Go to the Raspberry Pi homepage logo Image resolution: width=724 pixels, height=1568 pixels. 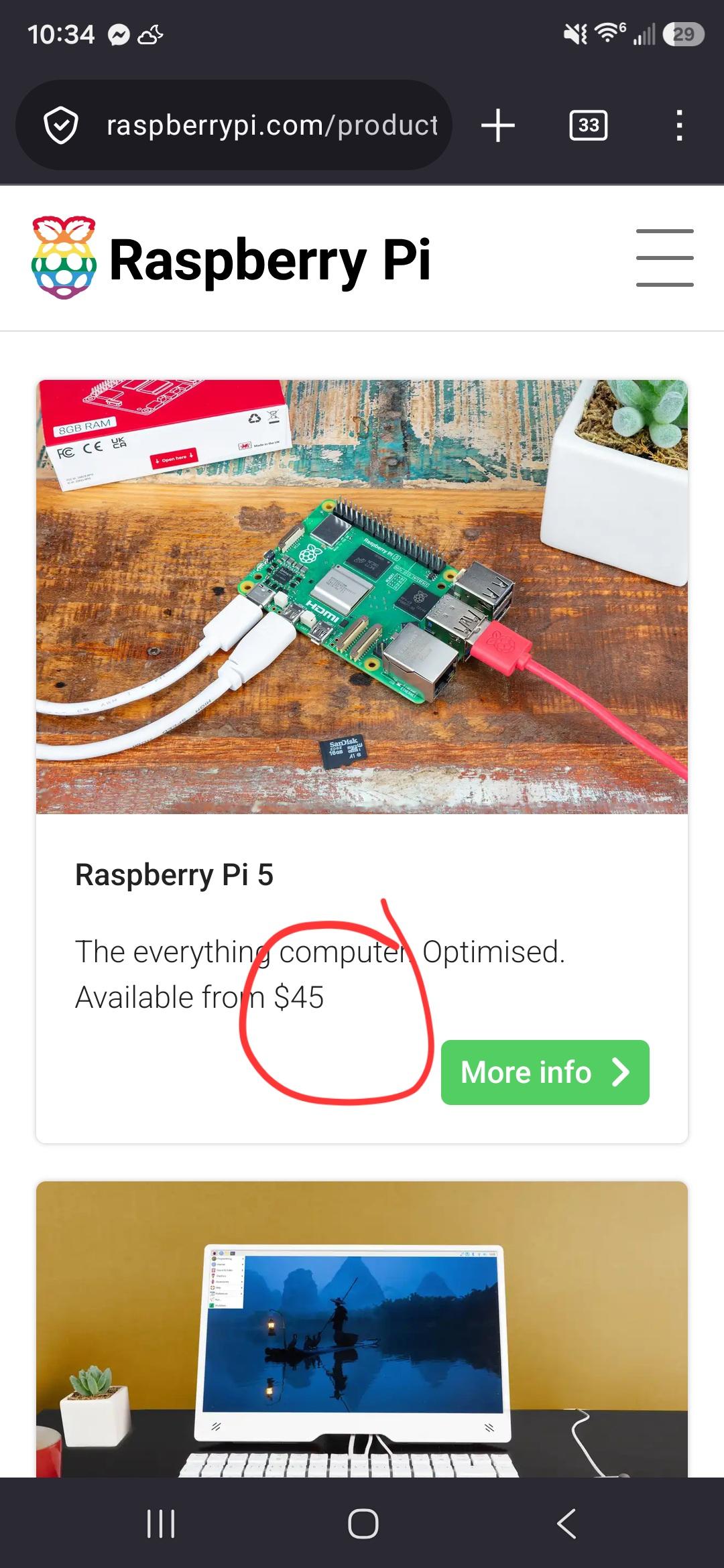tap(231, 258)
